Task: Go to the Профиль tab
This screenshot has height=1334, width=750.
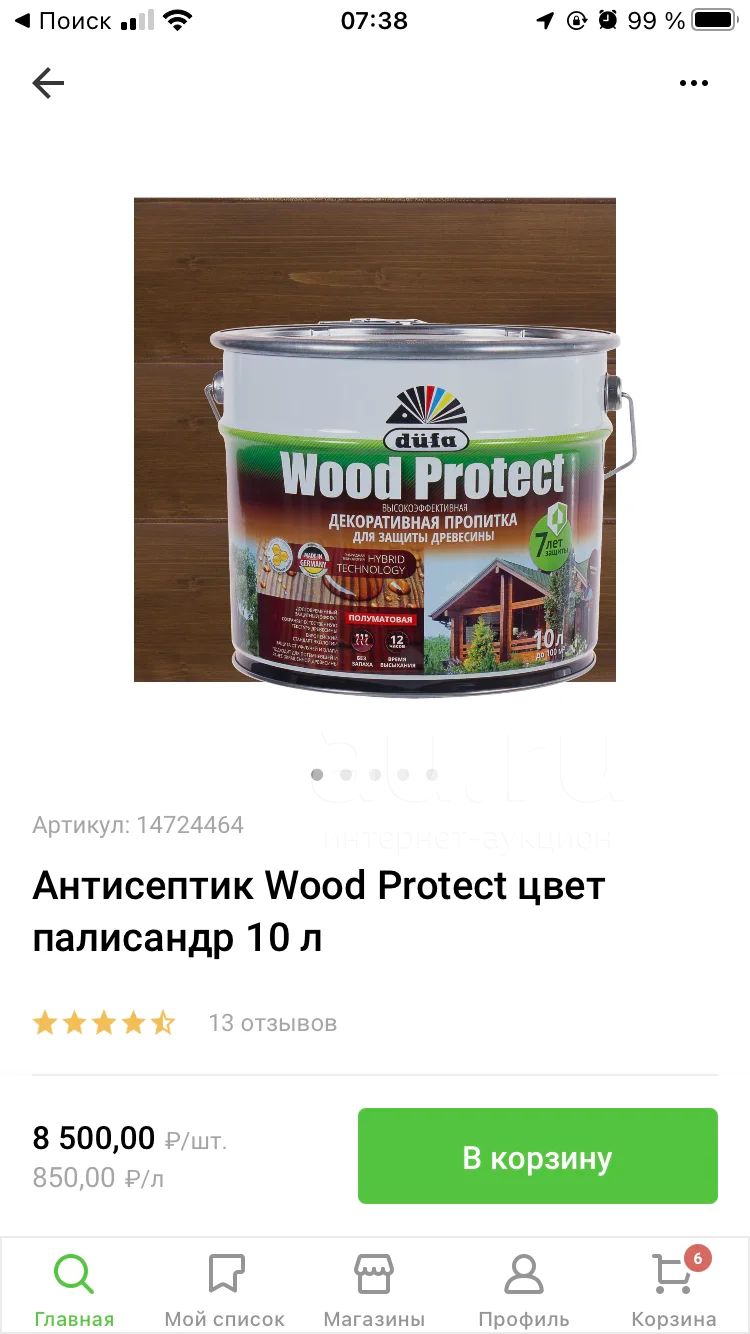Action: click(524, 1290)
